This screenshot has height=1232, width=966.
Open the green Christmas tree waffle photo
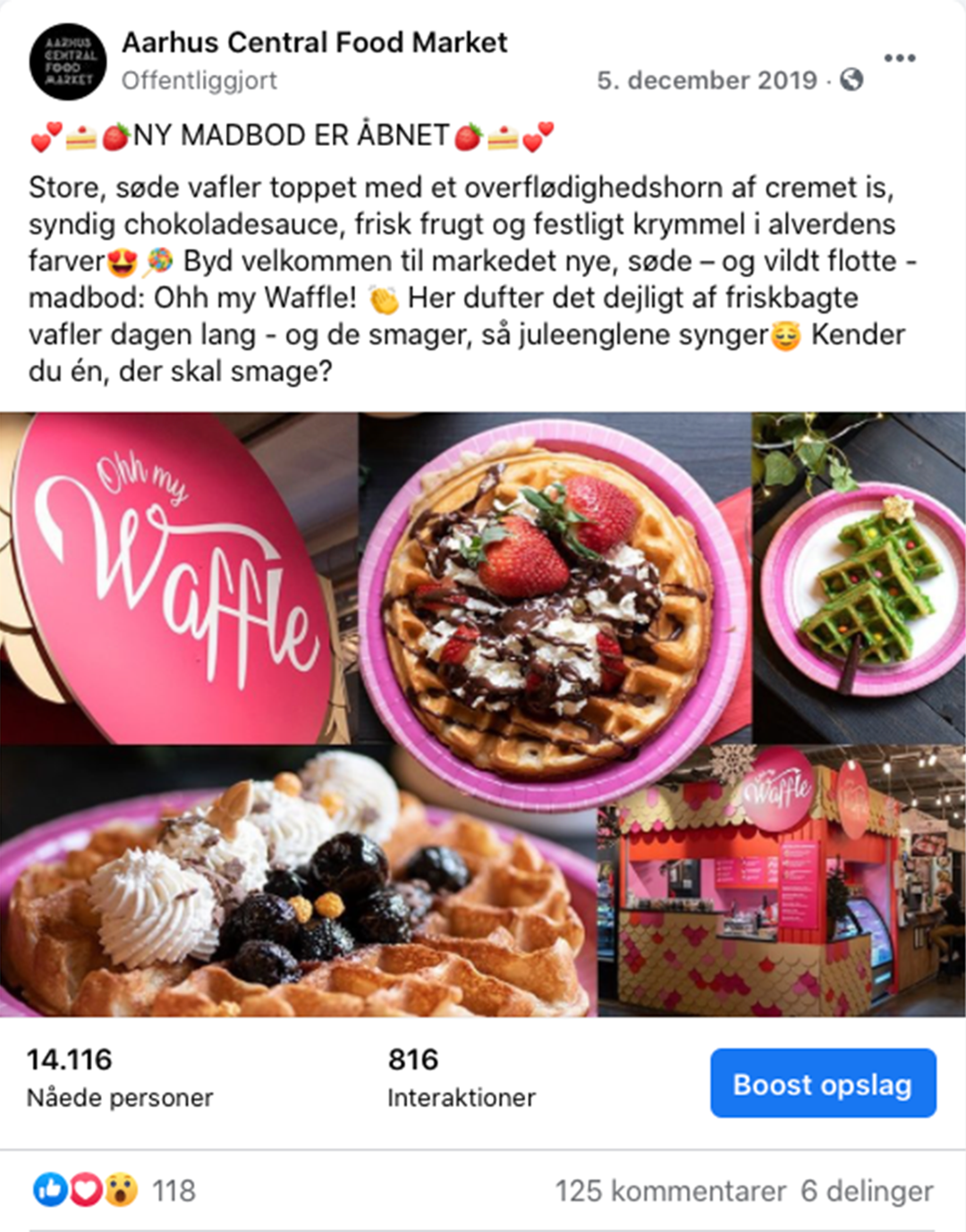click(859, 578)
